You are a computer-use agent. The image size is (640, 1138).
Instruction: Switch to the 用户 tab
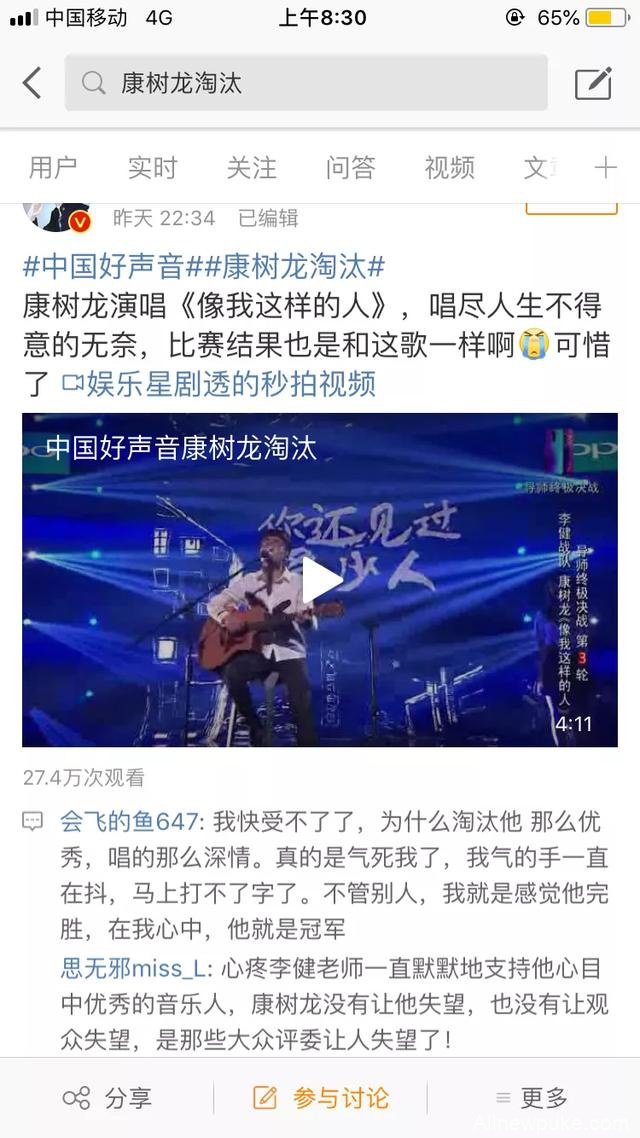pos(53,167)
